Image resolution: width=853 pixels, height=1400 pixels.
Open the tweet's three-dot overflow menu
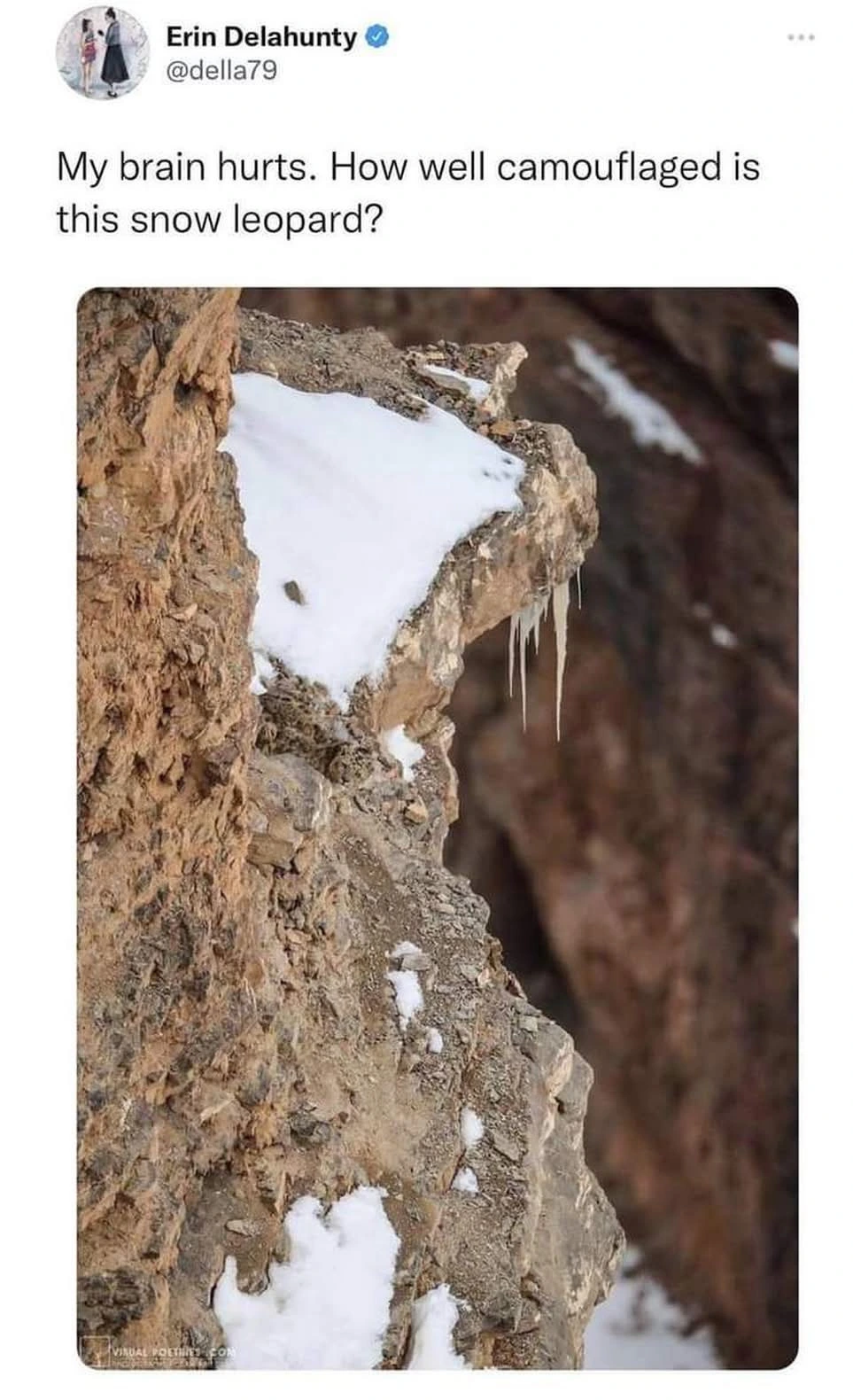click(x=799, y=38)
